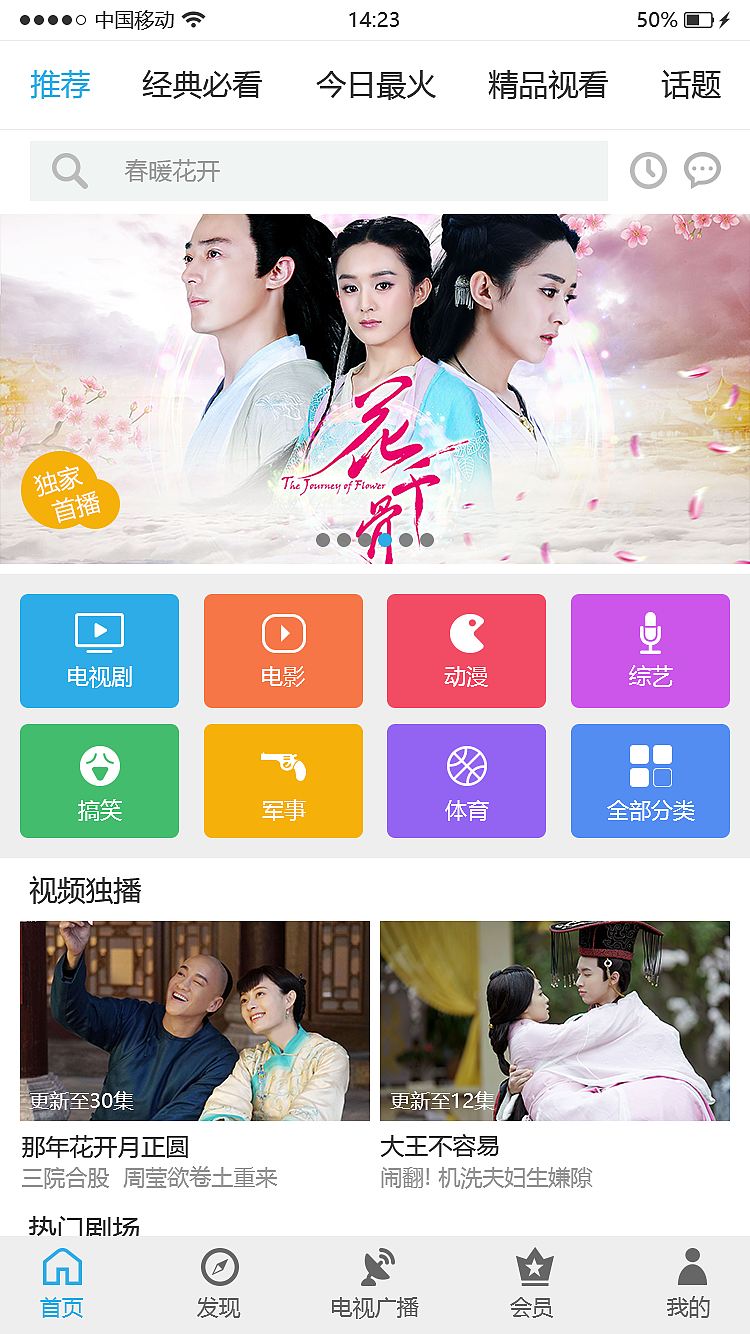Browse the 动漫 category
The height and width of the screenshot is (1334, 750).
click(x=466, y=651)
